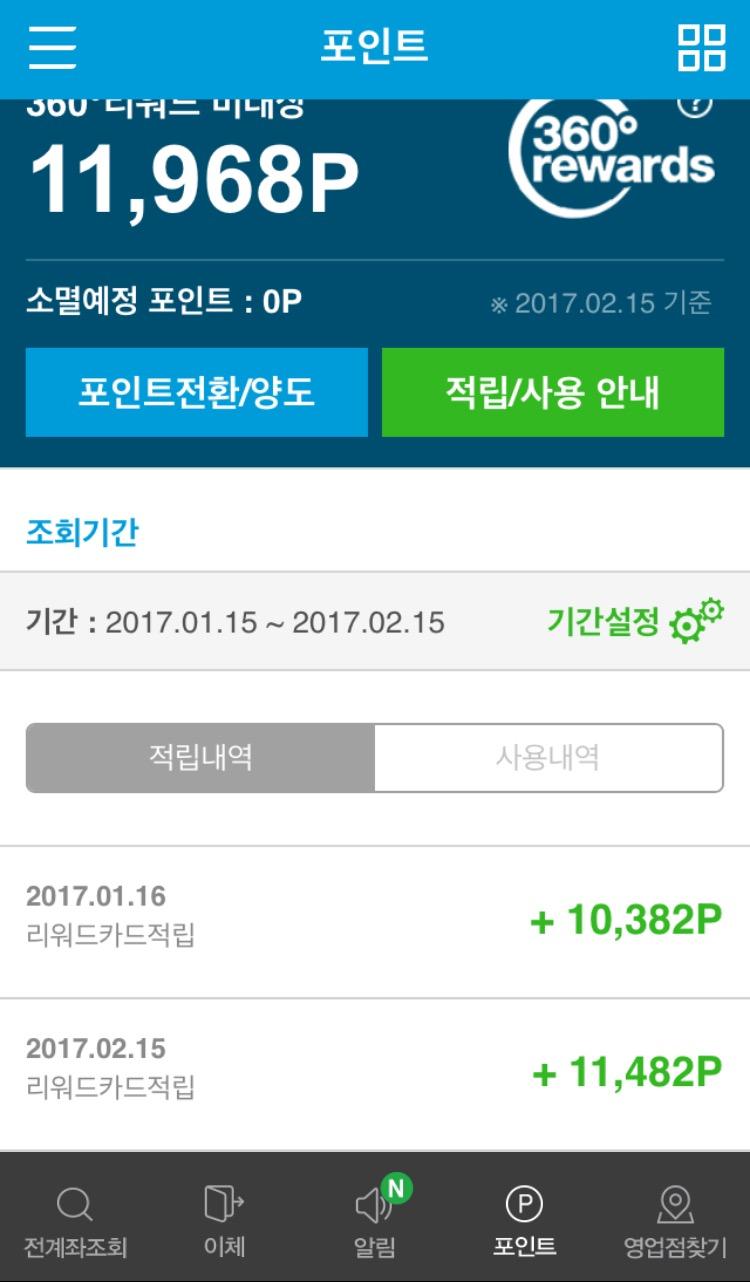
Task: Tap the 포인트전환/양도 button
Action: coord(197,392)
